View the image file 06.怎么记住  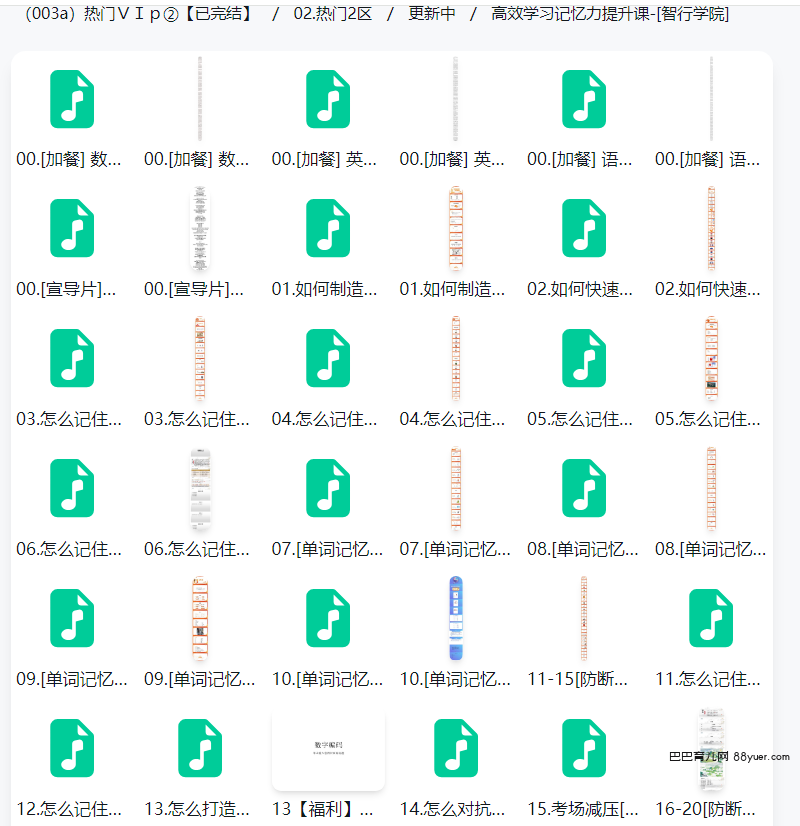pyautogui.click(x=200, y=490)
